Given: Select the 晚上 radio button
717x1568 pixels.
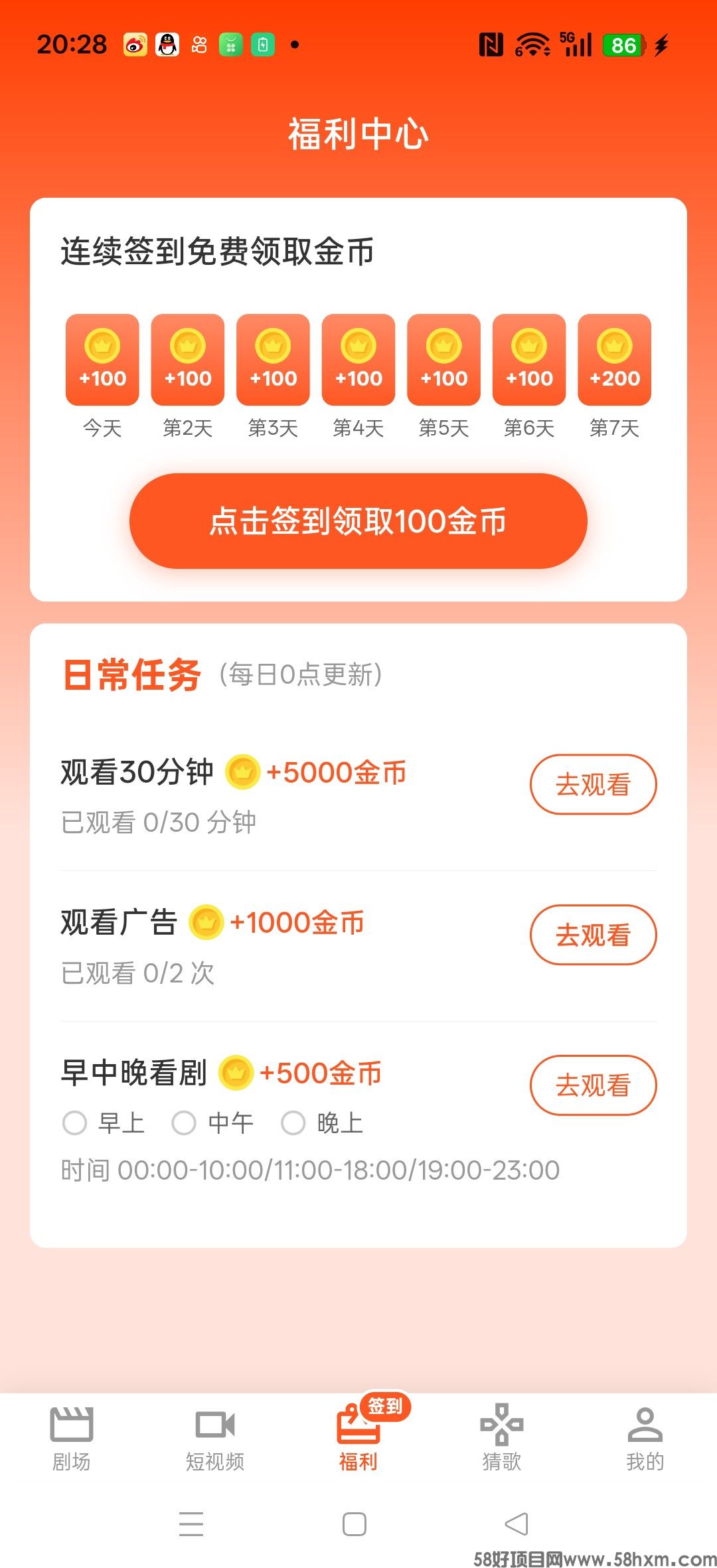Looking at the screenshot, I should coord(295,1123).
